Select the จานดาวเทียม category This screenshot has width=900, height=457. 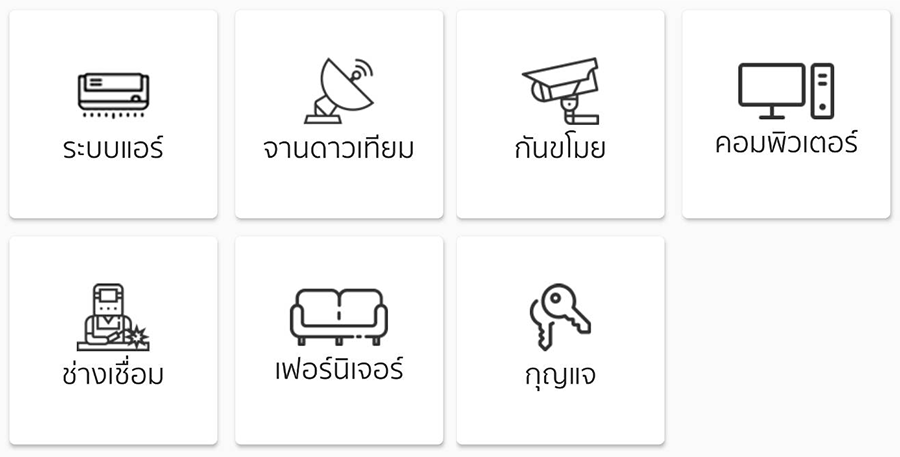pyautogui.click(x=339, y=114)
